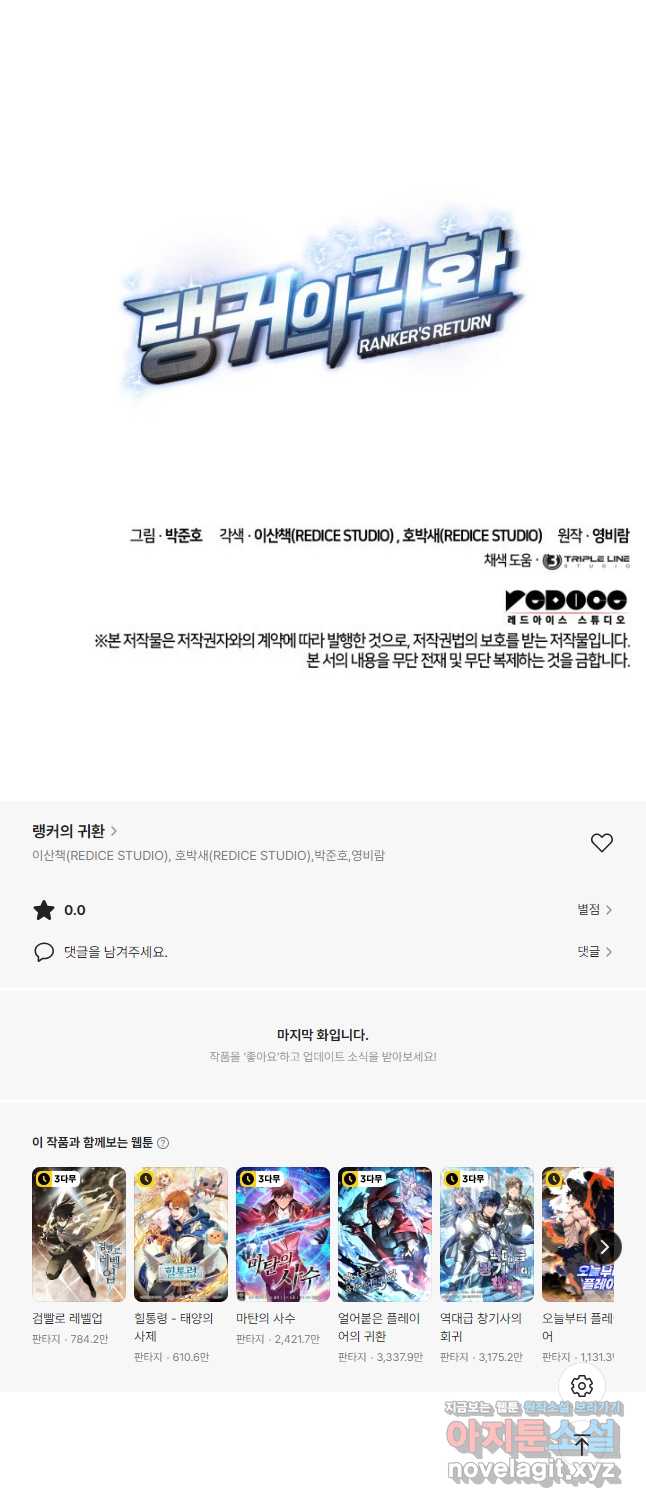Open the viewer settings gear

(582, 1386)
